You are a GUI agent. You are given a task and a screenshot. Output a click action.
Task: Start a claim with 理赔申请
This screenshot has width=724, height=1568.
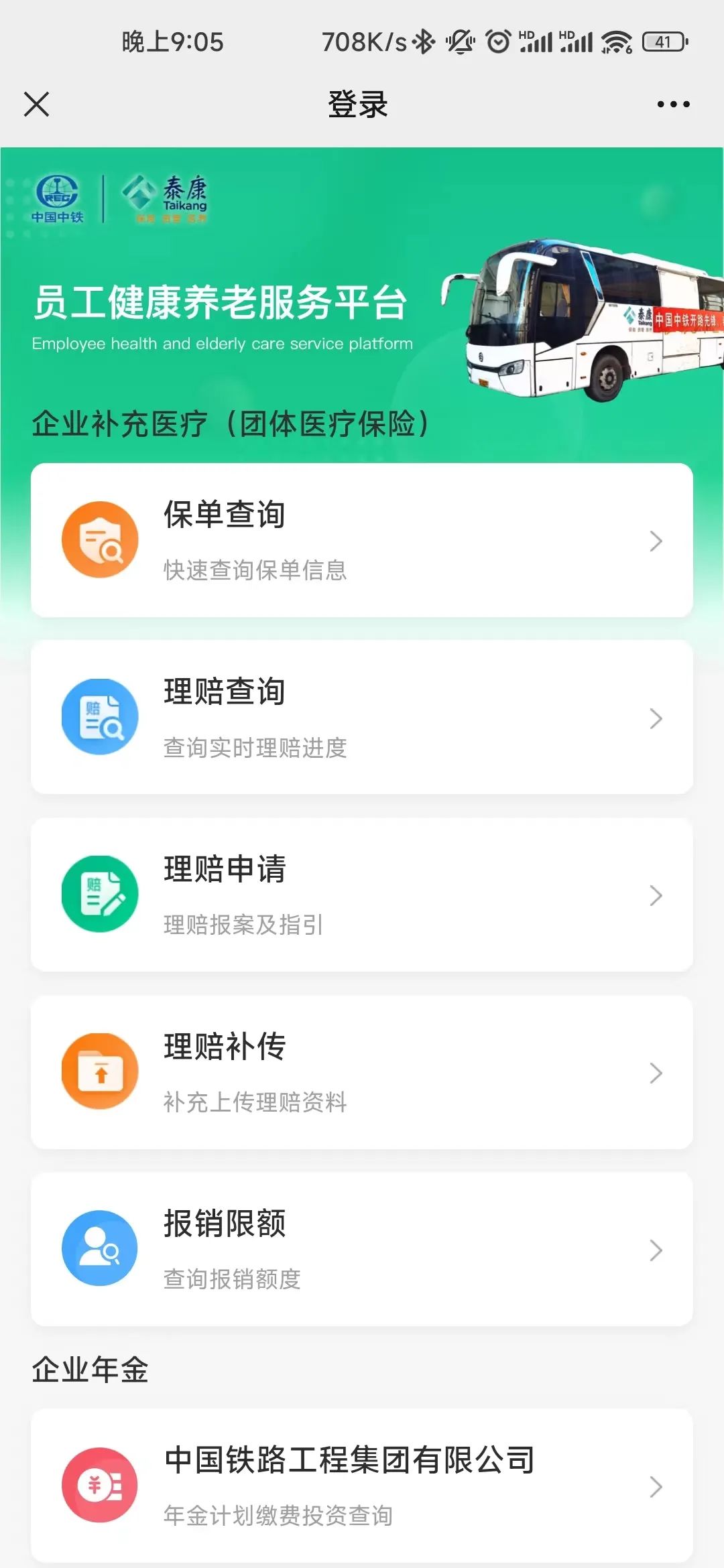click(362, 895)
